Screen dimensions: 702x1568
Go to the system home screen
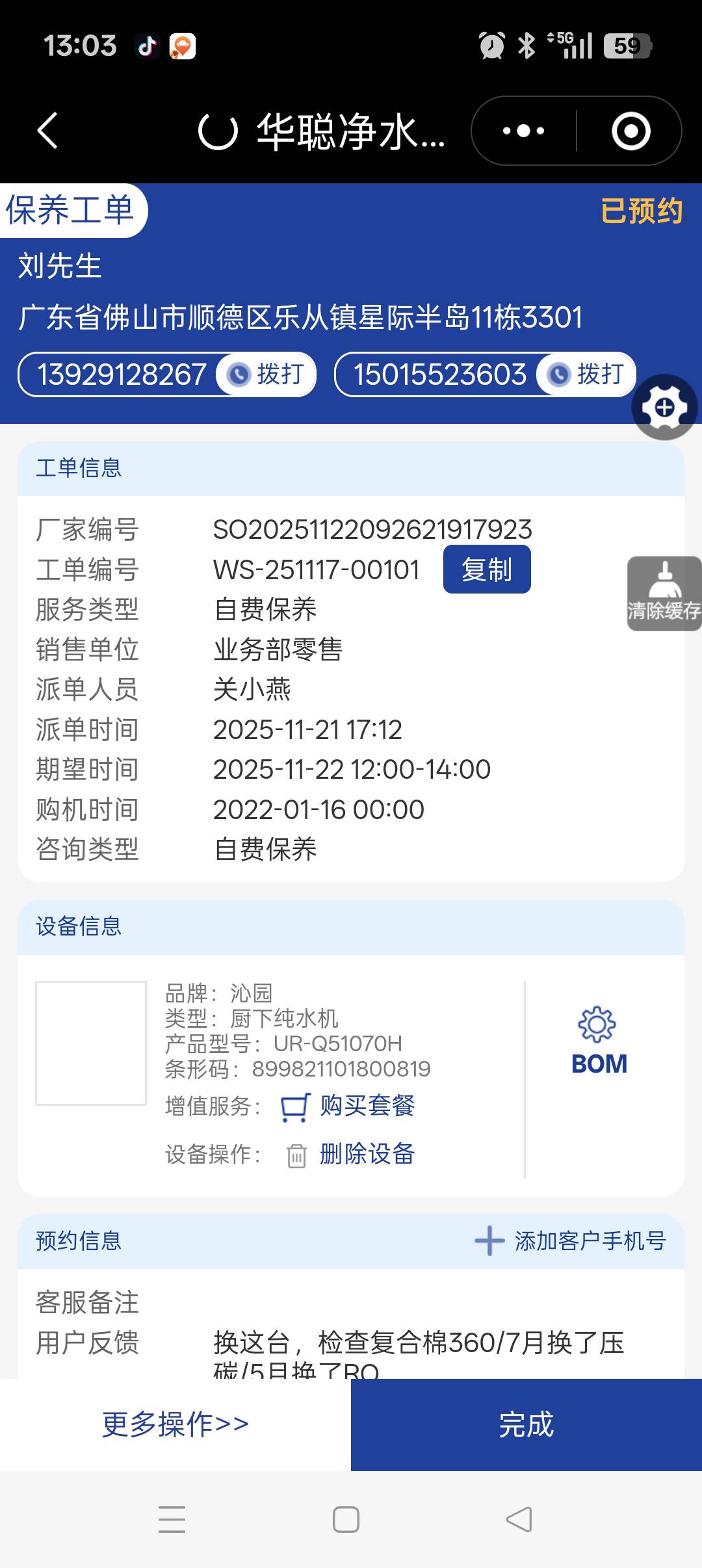coord(346,1519)
